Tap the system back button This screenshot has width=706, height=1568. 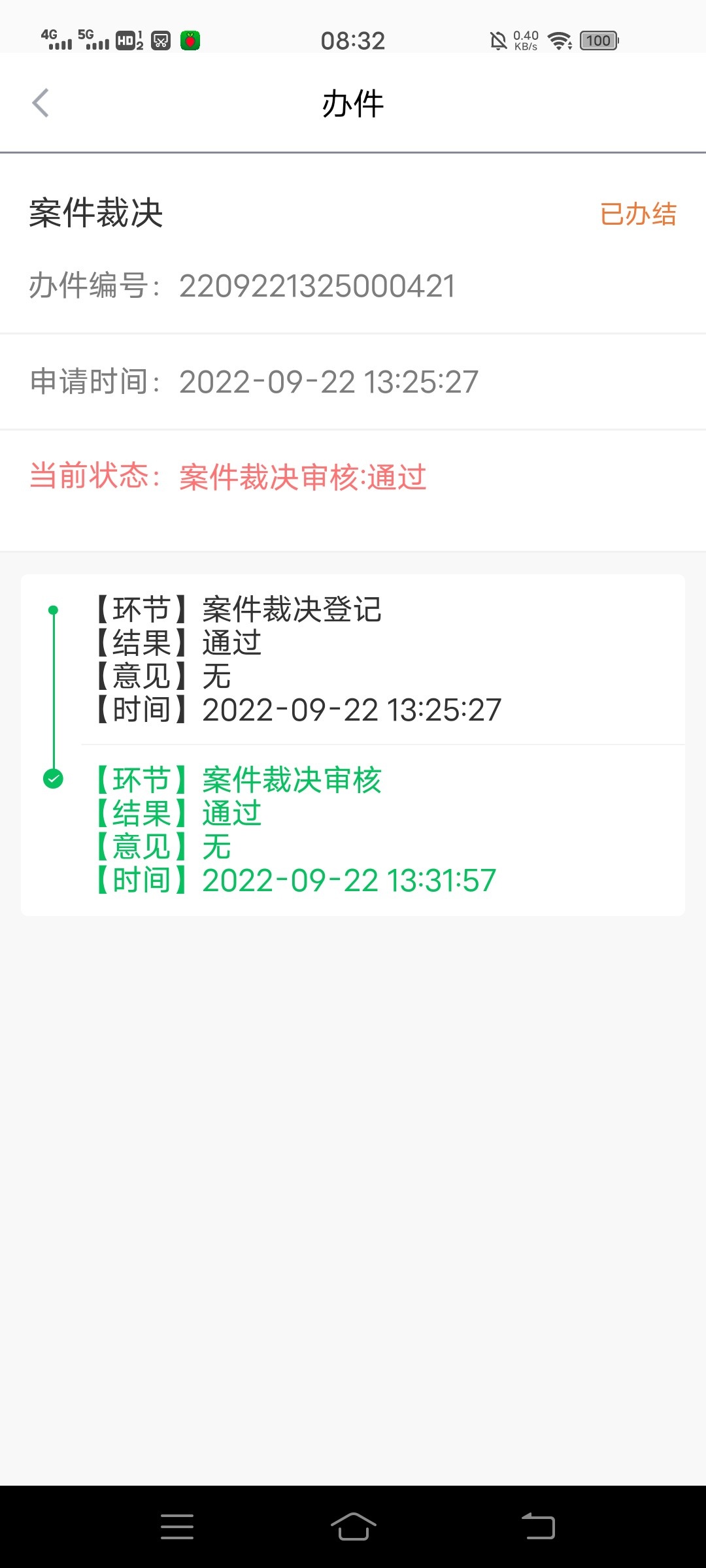538,1527
